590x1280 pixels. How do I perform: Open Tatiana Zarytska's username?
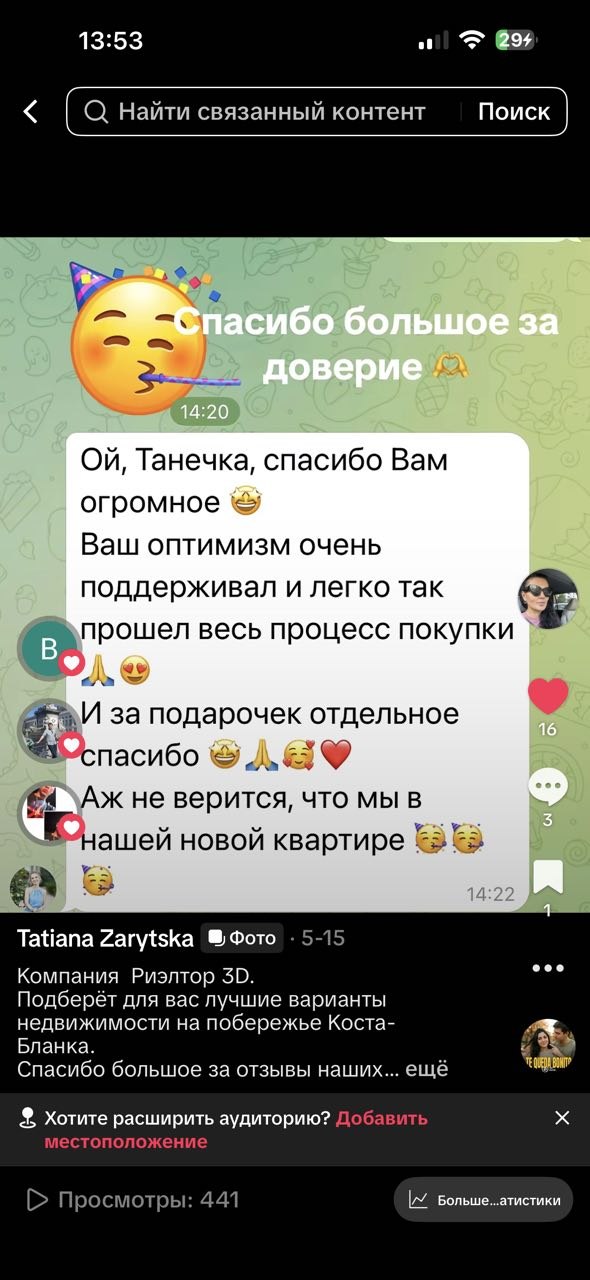click(x=106, y=938)
